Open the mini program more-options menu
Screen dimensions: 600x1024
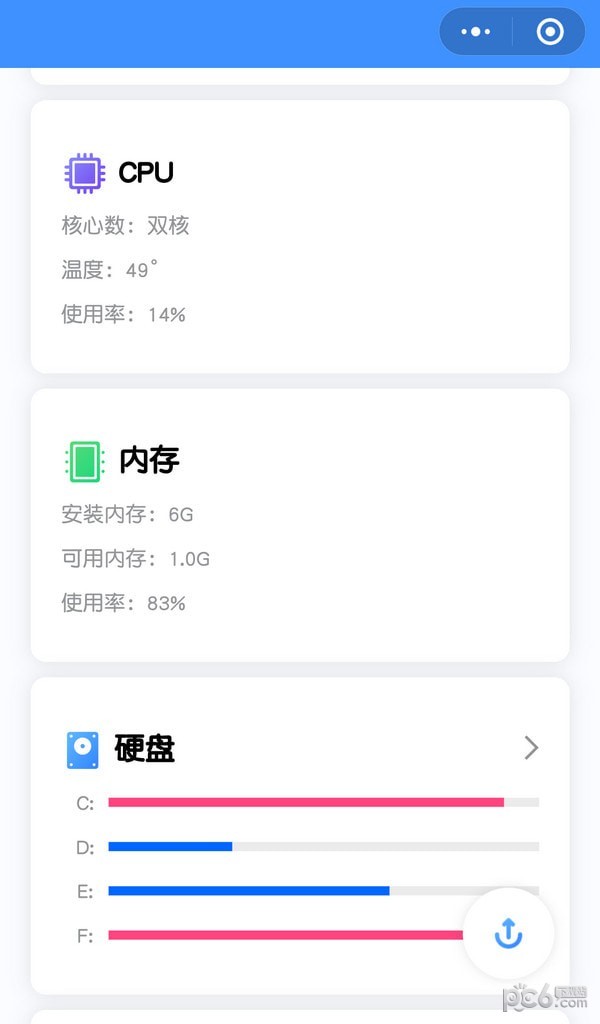[x=476, y=32]
